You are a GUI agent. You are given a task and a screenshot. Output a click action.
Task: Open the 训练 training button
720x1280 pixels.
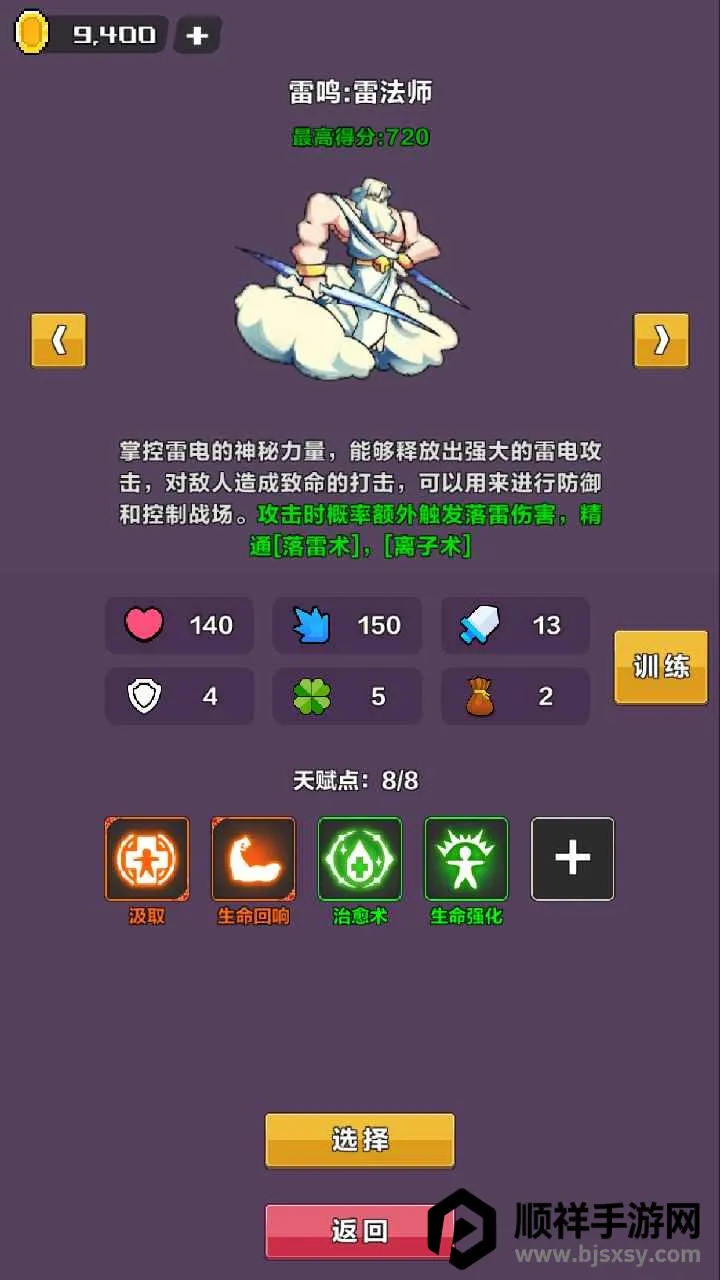pos(660,666)
